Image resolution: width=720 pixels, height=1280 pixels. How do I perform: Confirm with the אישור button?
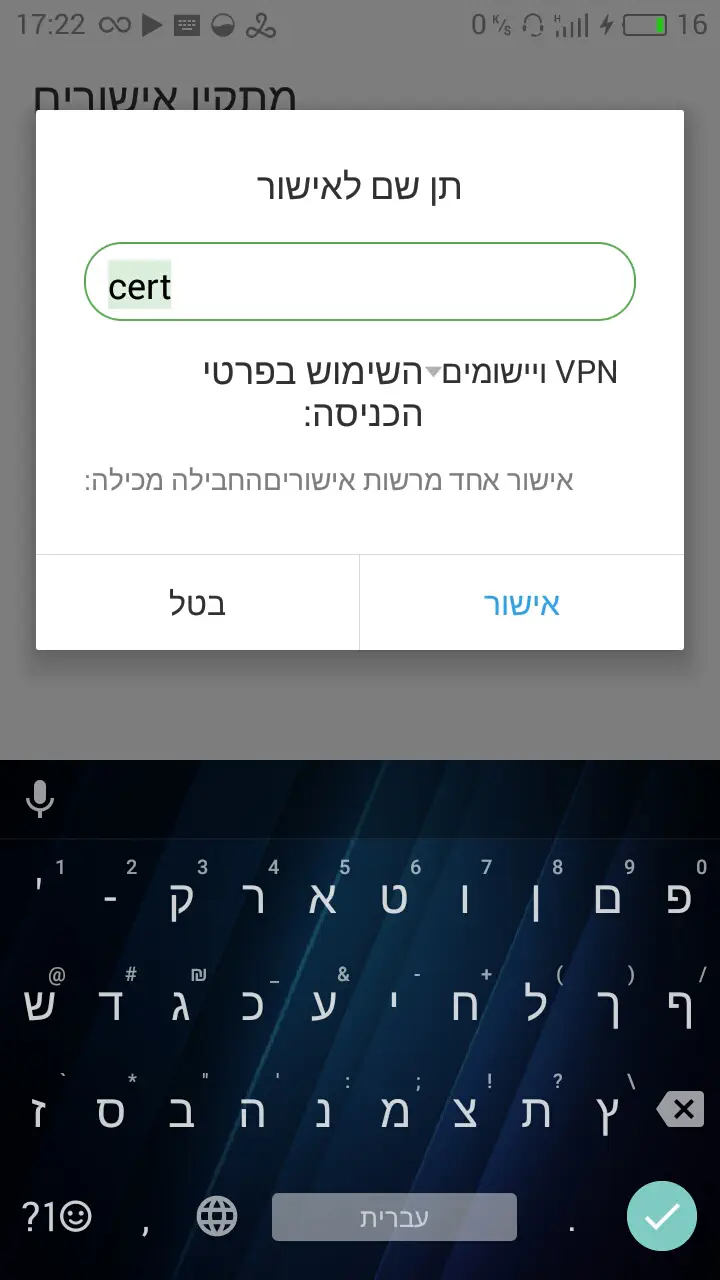521,604
